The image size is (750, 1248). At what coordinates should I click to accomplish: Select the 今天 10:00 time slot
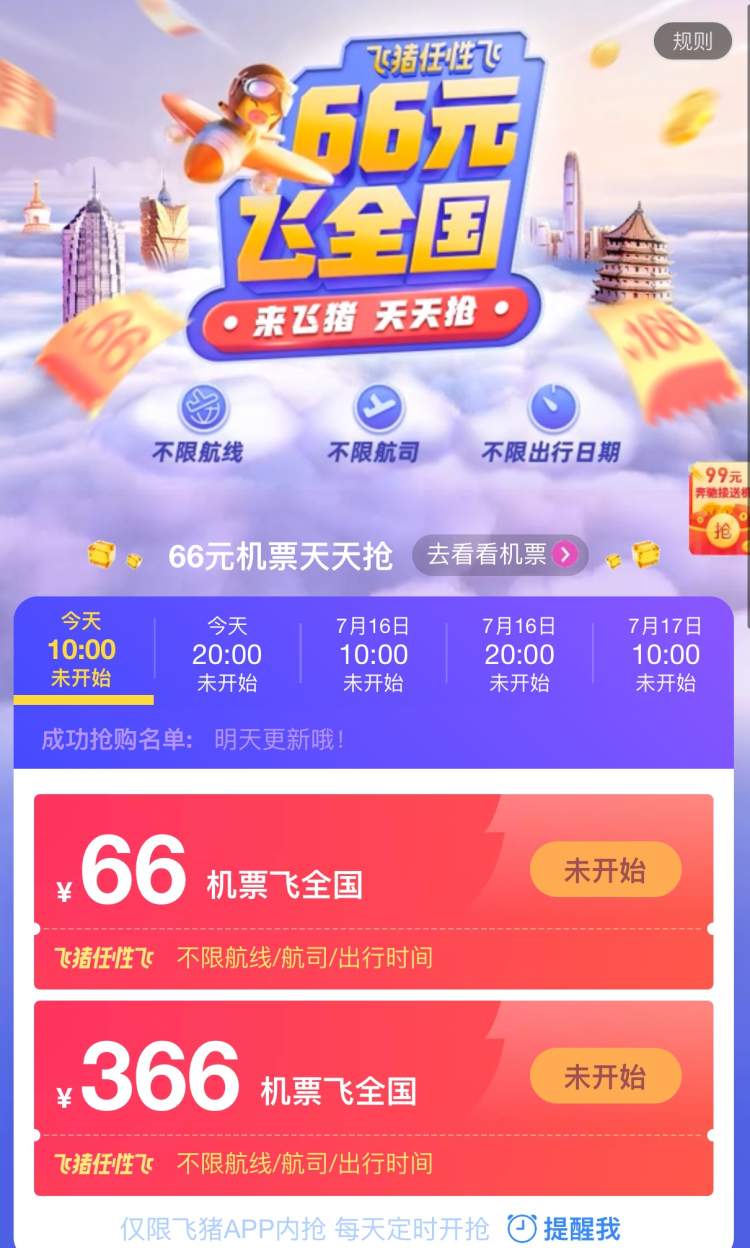pyautogui.click(x=82, y=651)
